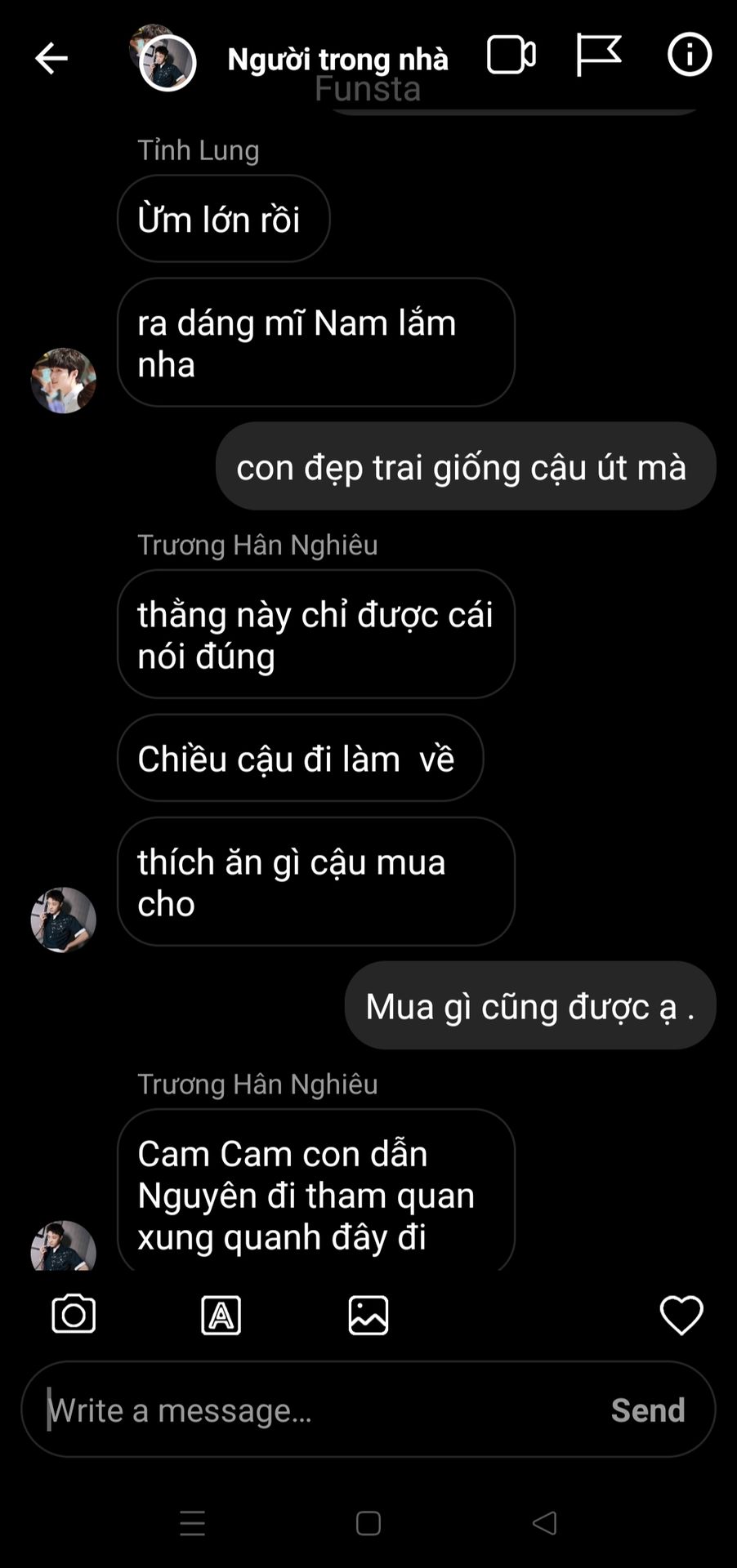Image resolution: width=737 pixels, height=1568 pixels.
Task: Open the gallery image picker
Action: point(368,1315)
